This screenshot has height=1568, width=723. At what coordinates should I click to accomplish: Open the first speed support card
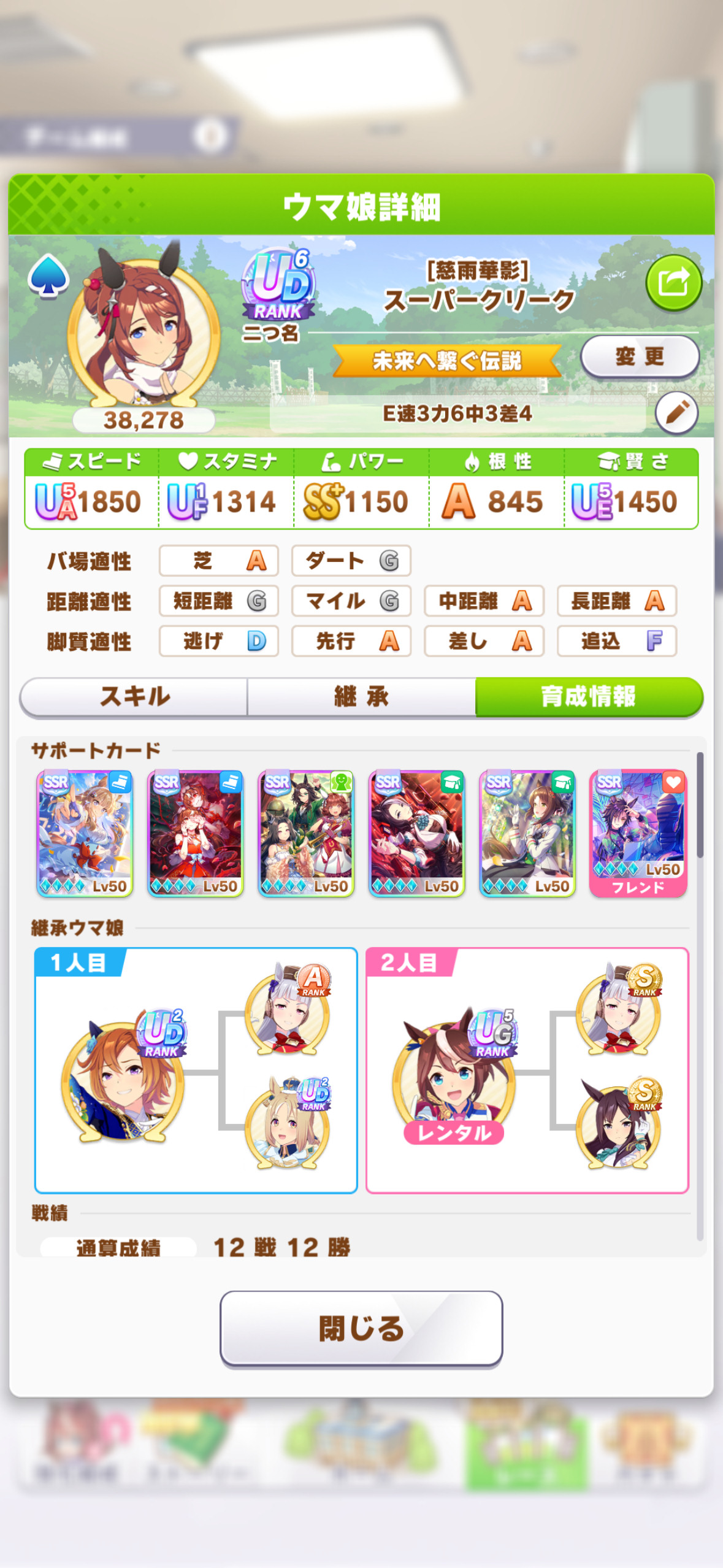[85, 834]
